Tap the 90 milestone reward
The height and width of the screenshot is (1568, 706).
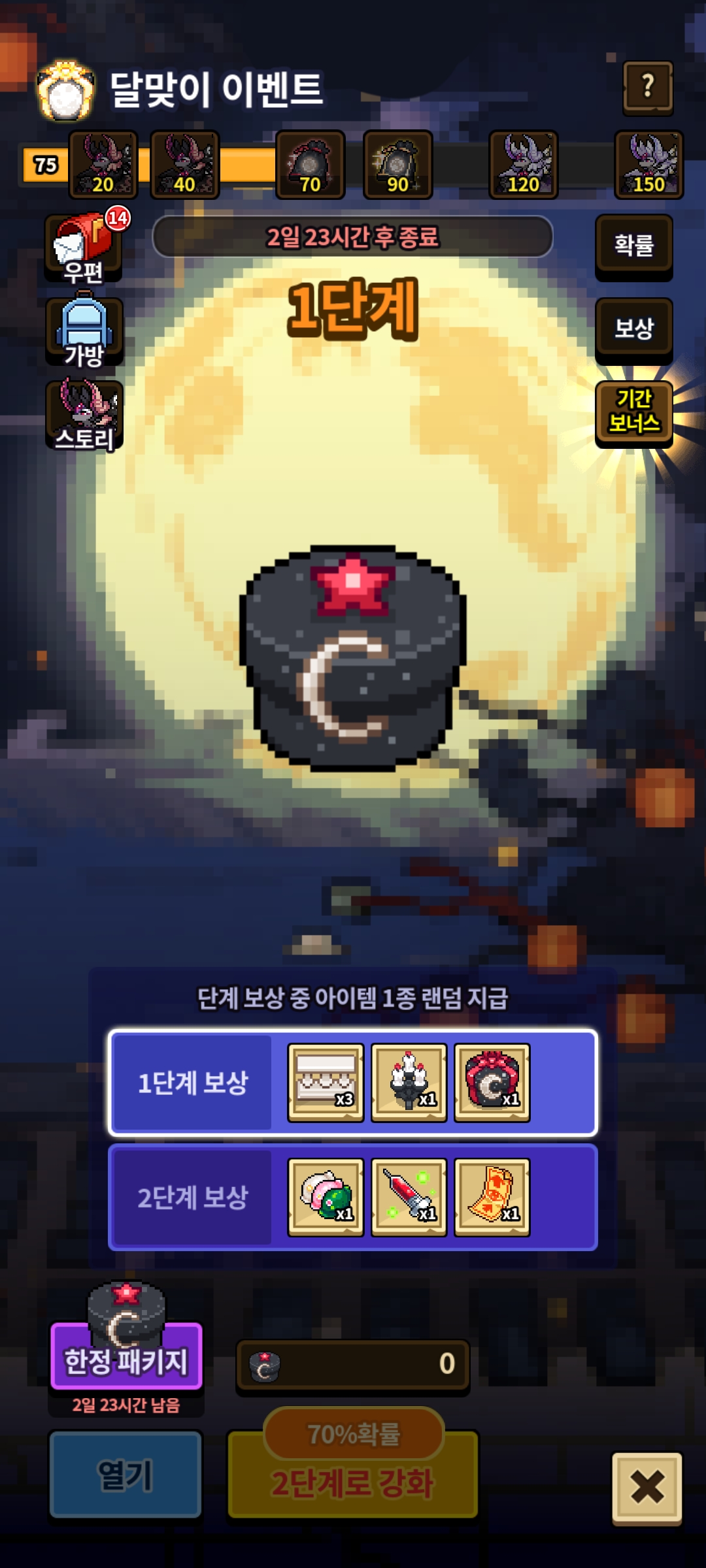tap(398, 165)
